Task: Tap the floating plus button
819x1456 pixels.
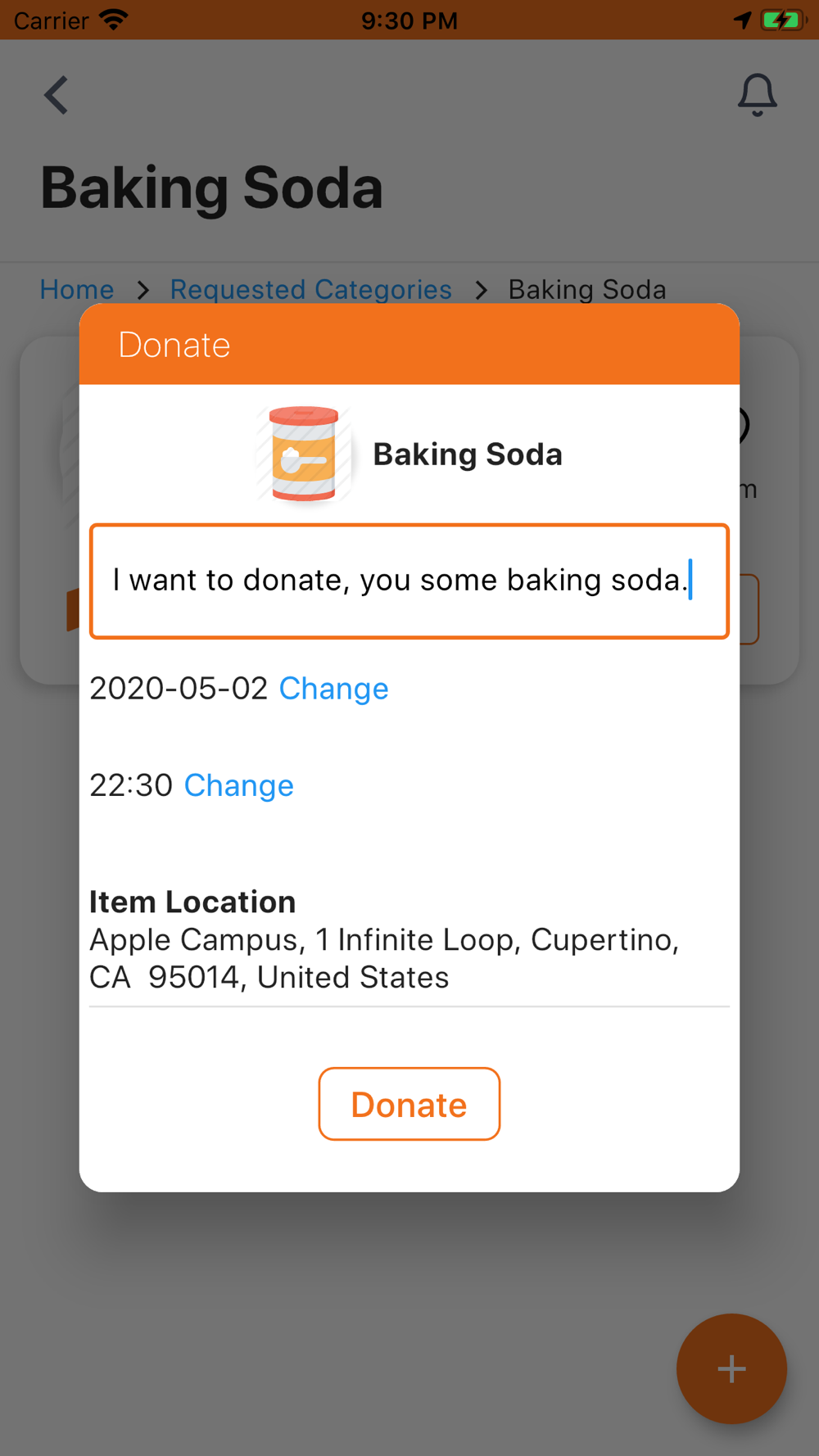Action: pos(731,1368)
